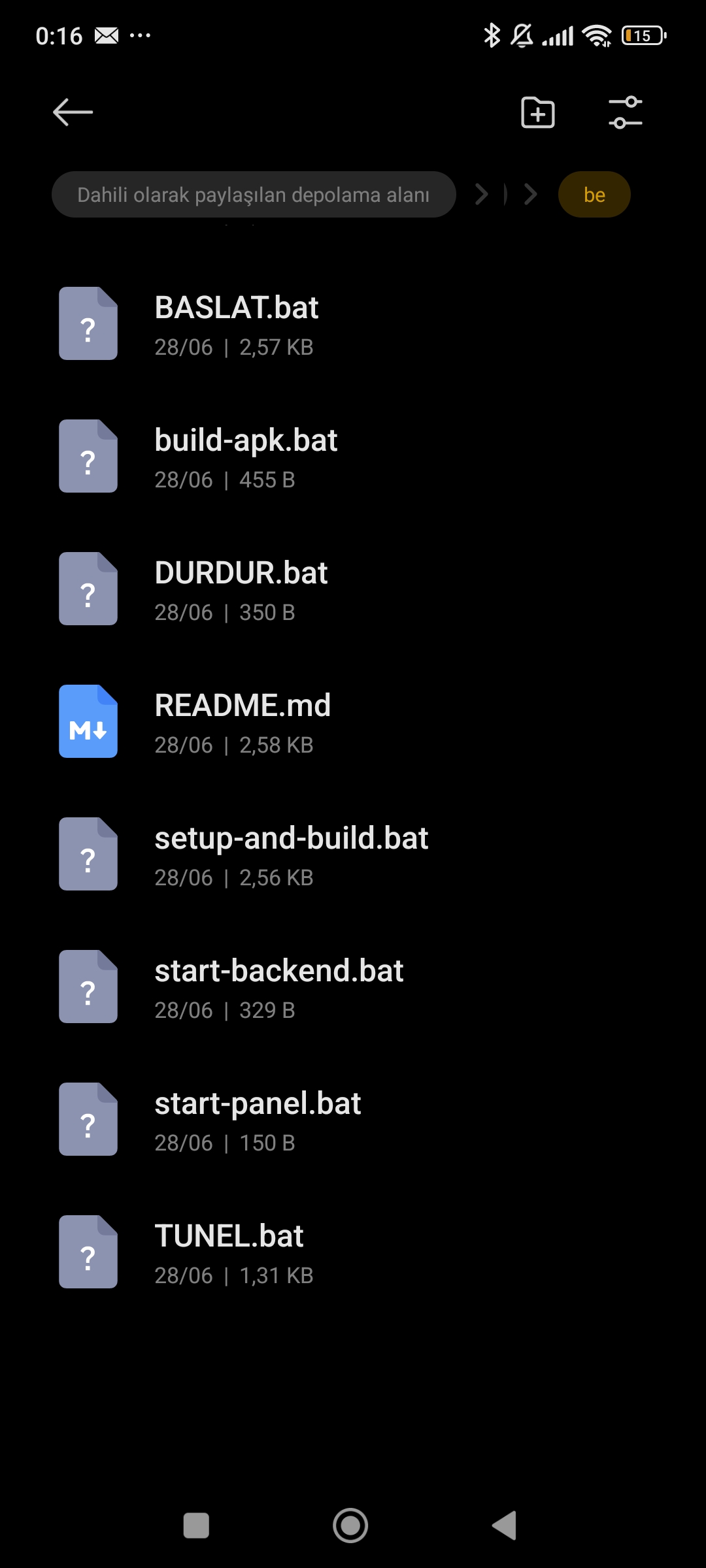
Task: Open build-apk.bat
Action: [x=353, y=457]
